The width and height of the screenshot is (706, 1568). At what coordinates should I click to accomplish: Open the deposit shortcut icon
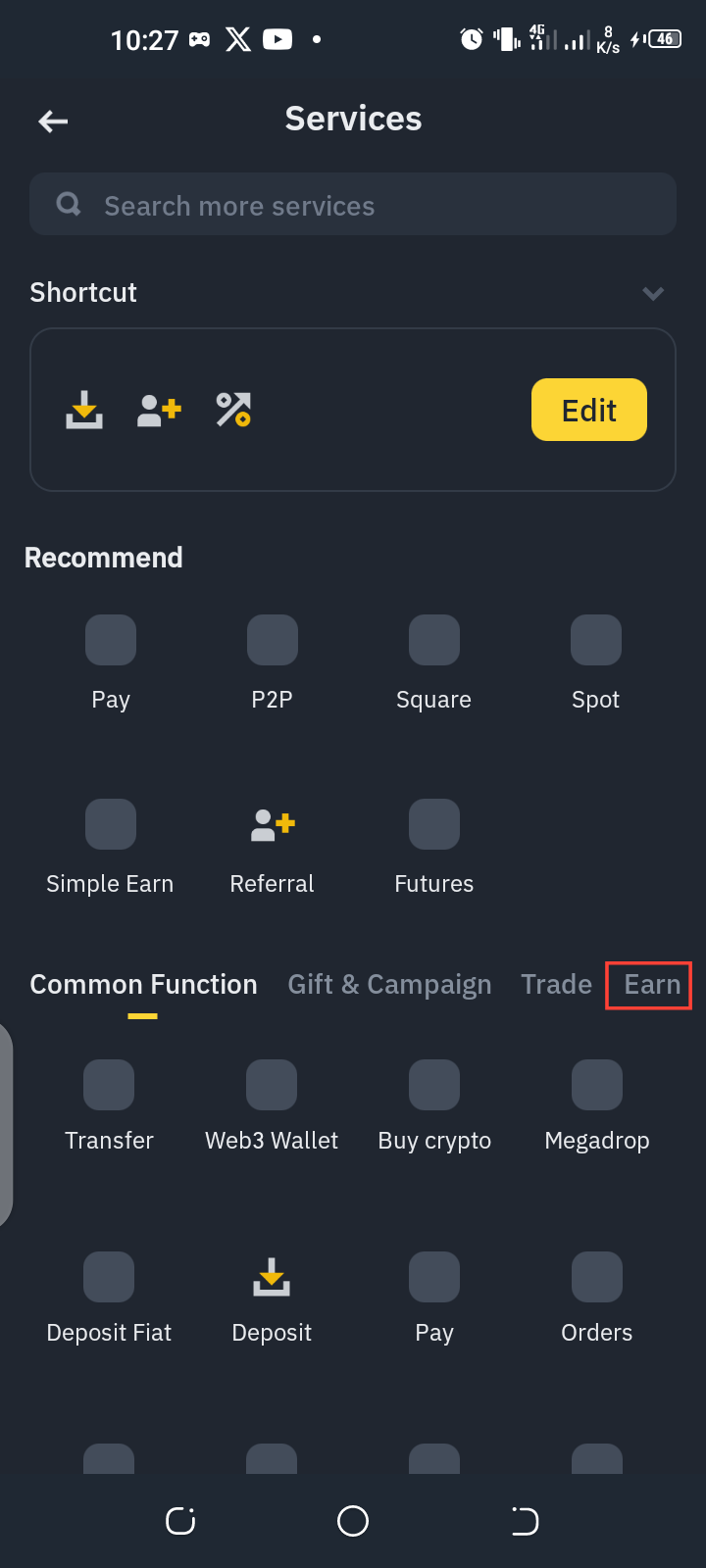[x=84, y=410]
